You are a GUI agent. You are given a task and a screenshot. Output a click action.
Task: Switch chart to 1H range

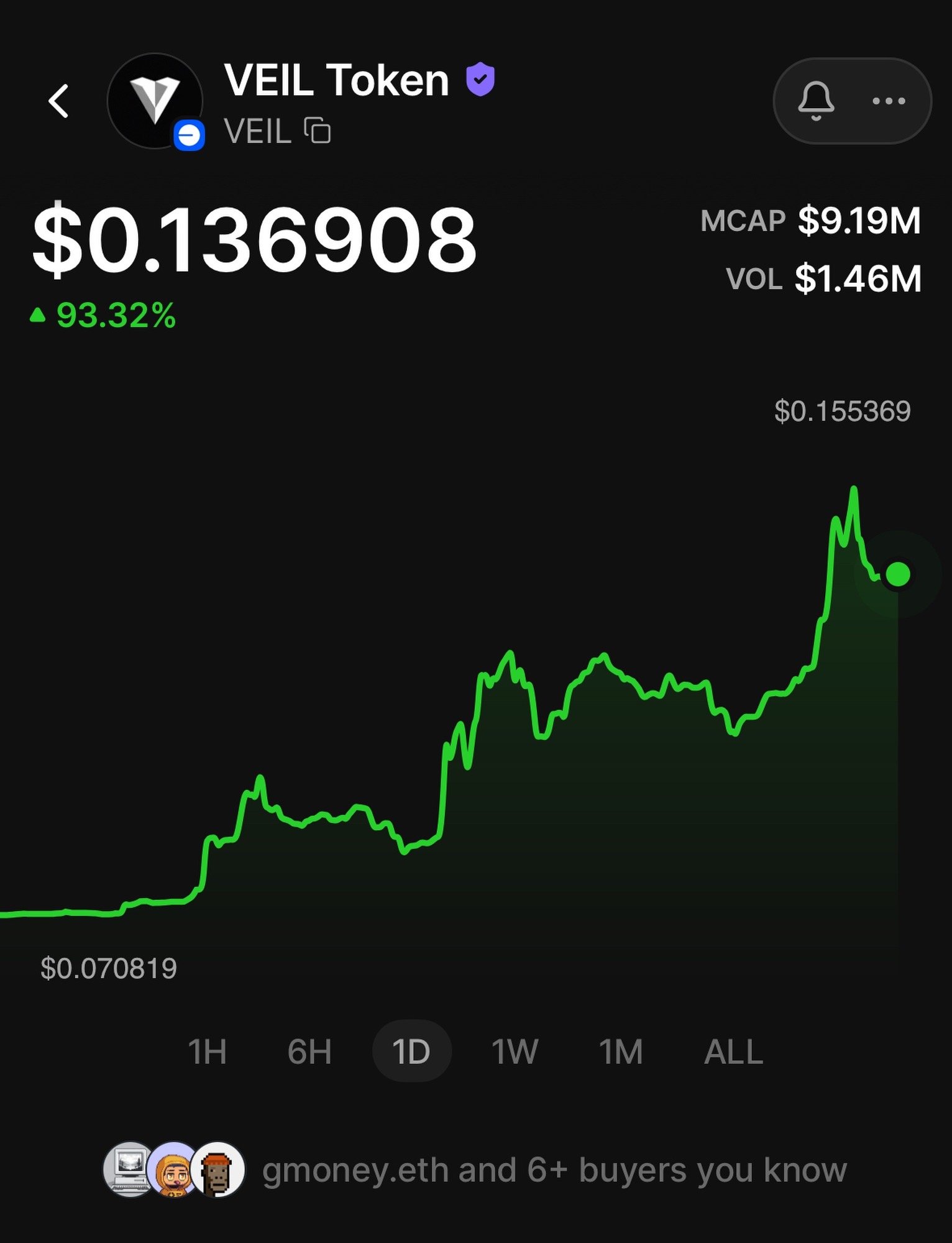207,1052
